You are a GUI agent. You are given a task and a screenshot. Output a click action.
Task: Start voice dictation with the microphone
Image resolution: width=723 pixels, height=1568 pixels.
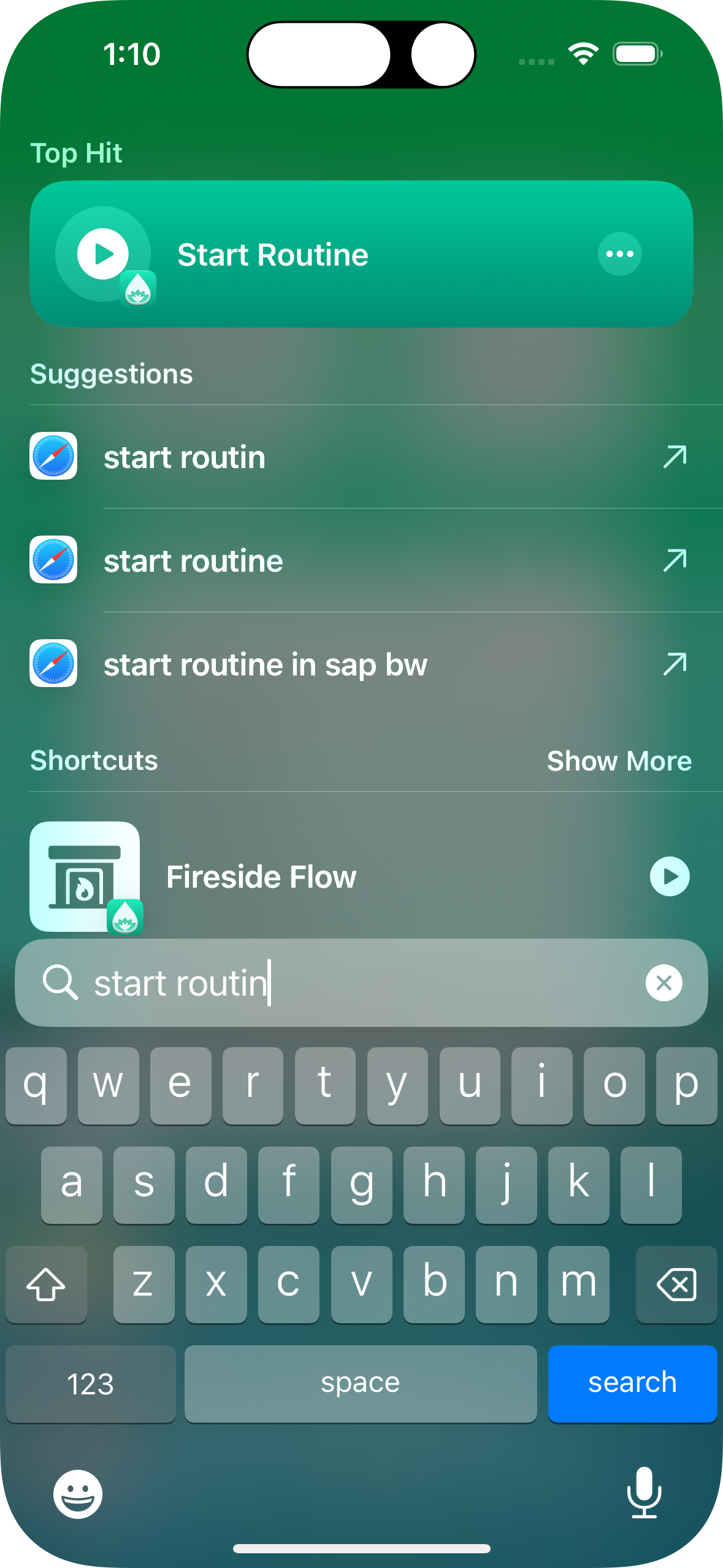tap(644, 1493)
